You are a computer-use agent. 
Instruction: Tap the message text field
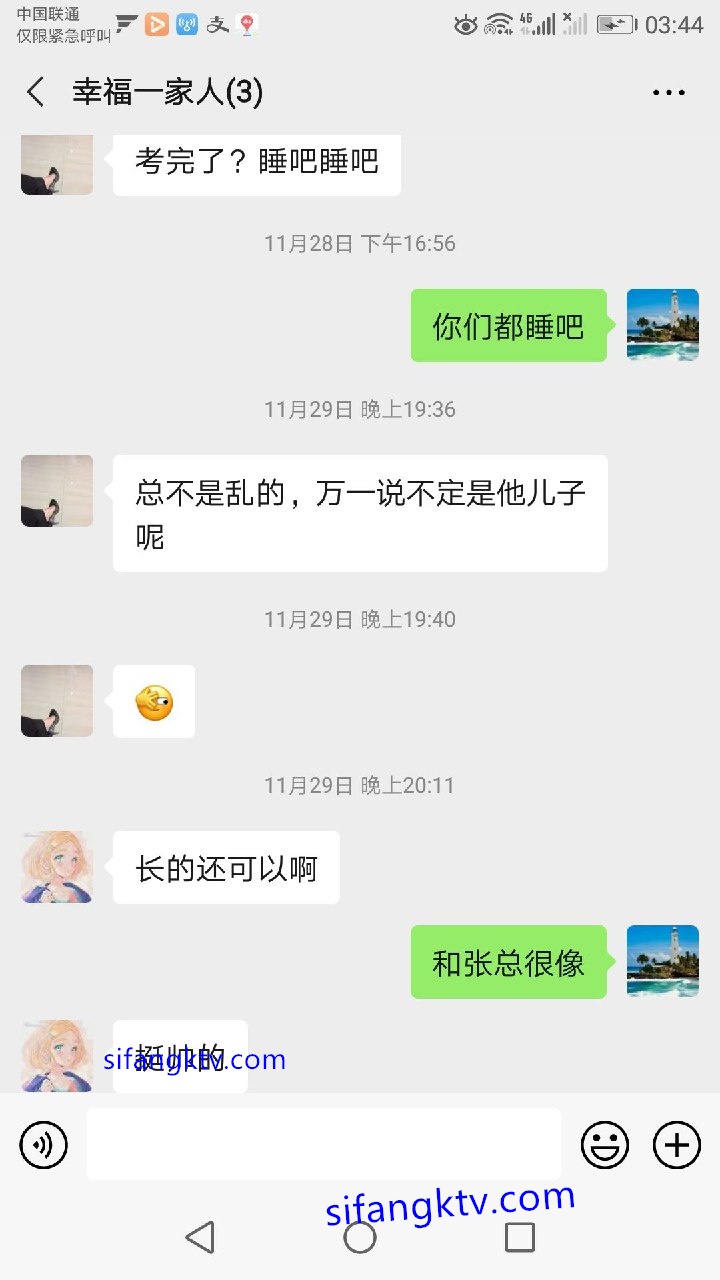(x=323, y=1144)
